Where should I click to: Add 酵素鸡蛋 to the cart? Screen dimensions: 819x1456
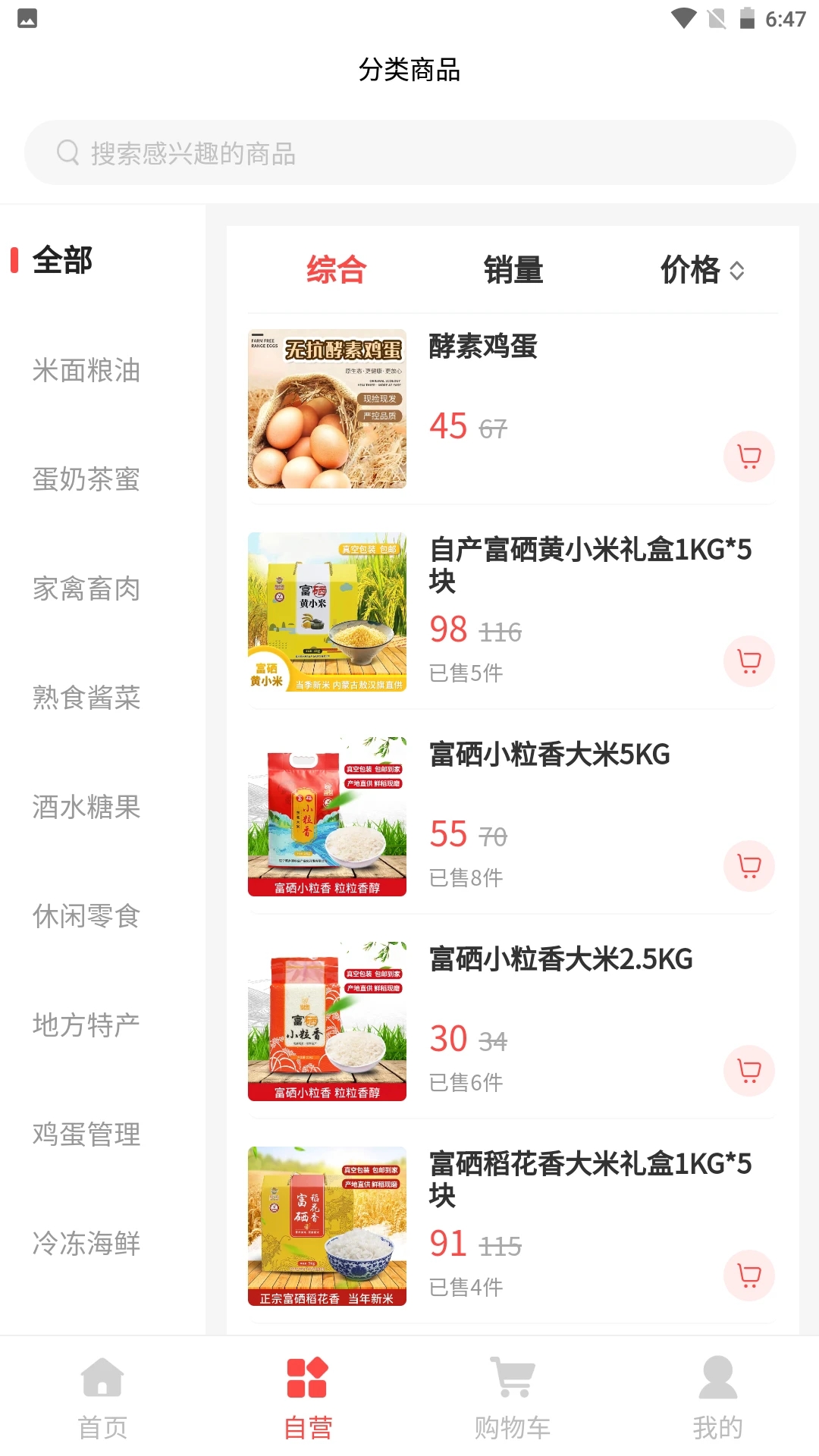pyautogui.click(x=748, y=457)
